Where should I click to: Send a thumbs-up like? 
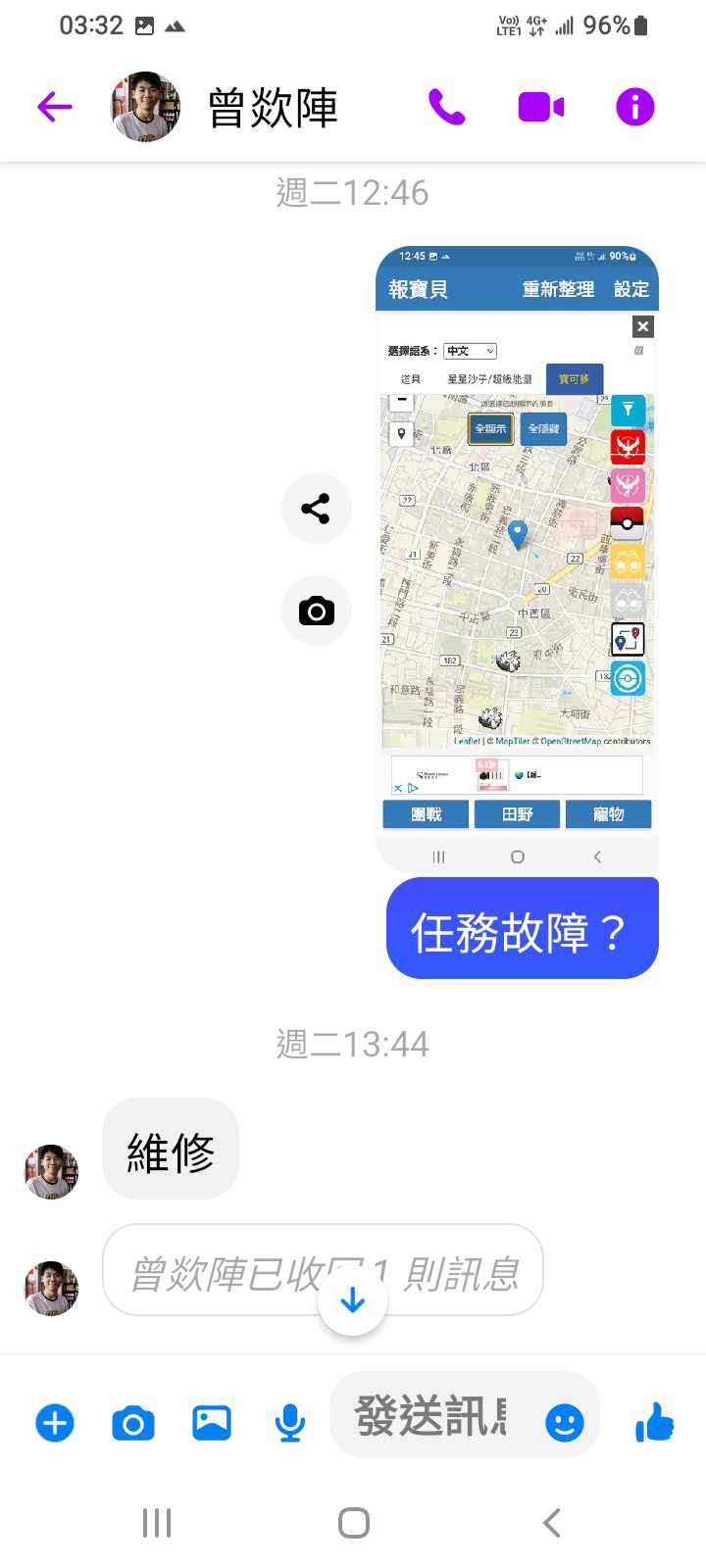(x=654, y=1422)
